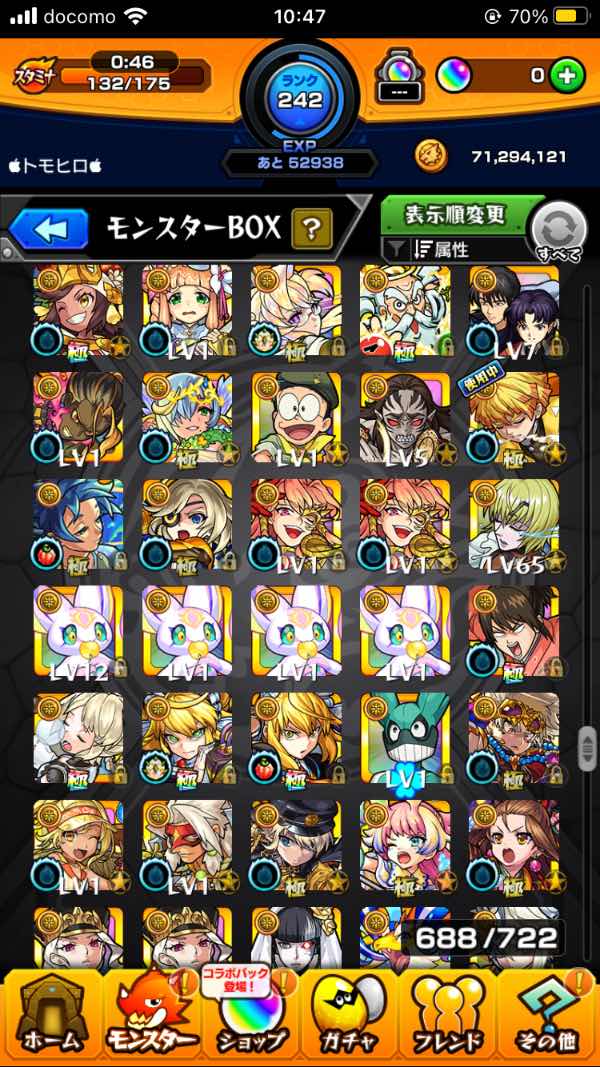This screenshot has height=1067, width=600.
Task: Open the question mark help button
Action: pyautogui.click(x=311, y=230)
